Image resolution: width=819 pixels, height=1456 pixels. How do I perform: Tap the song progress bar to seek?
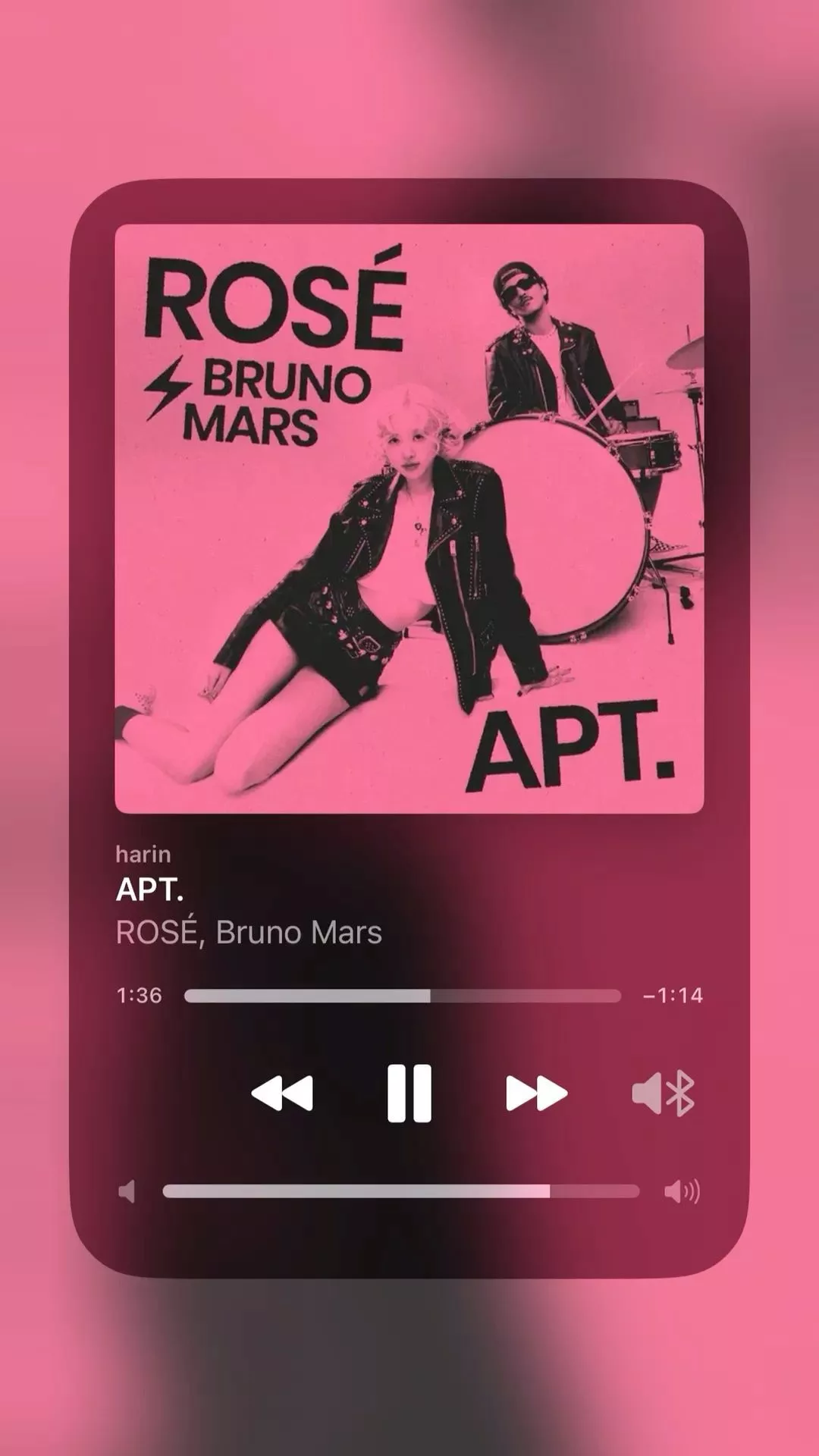[x=402, y=996]
